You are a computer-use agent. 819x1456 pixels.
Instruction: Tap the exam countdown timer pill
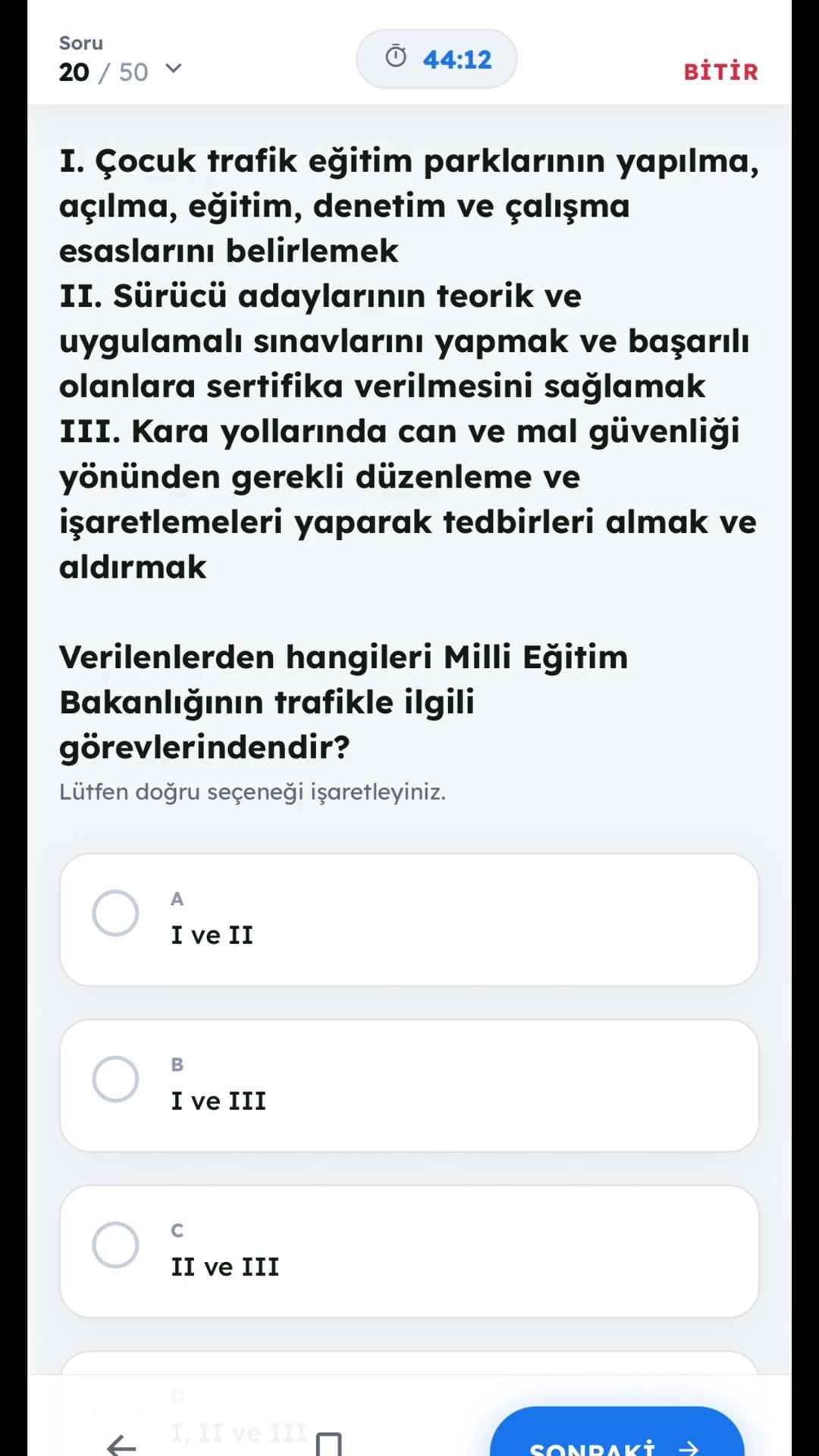pos(437,59)
